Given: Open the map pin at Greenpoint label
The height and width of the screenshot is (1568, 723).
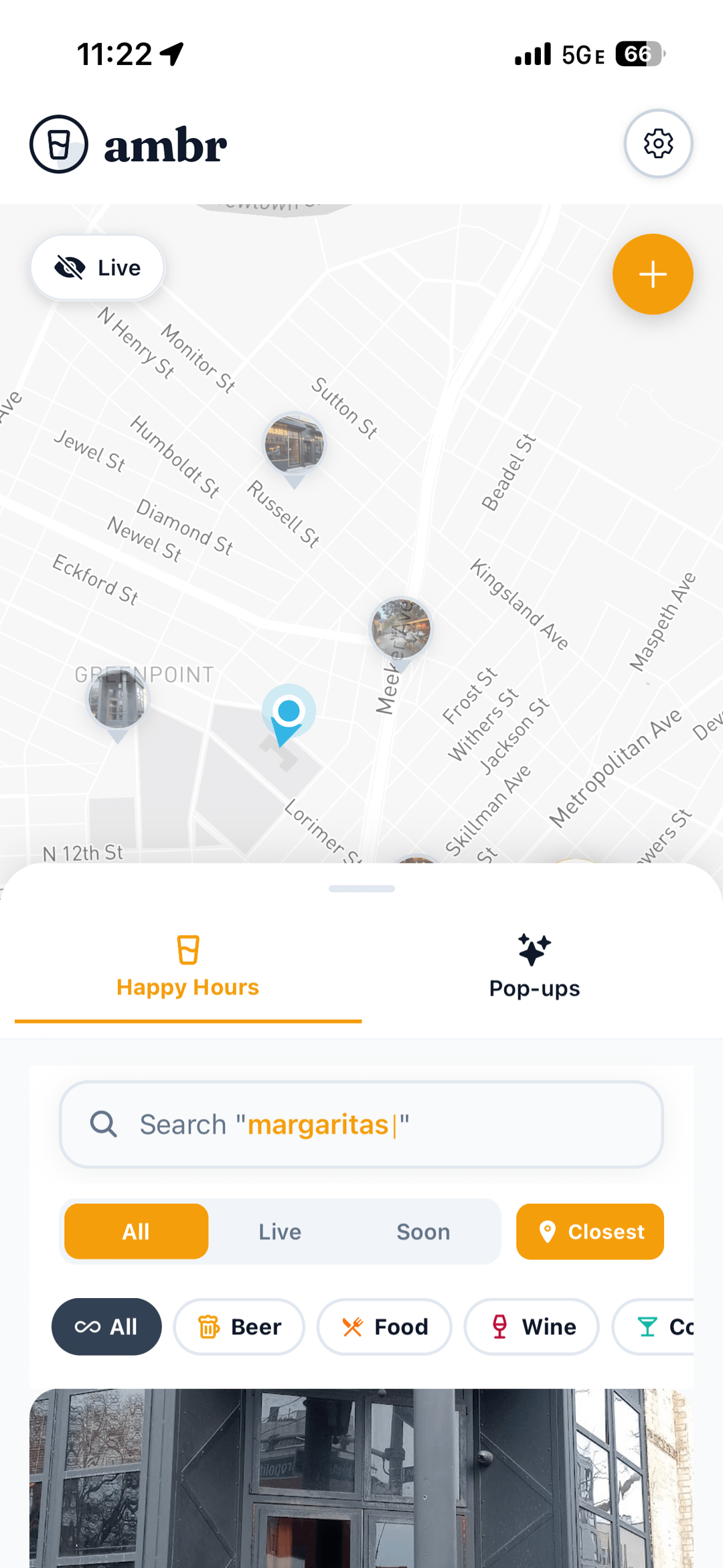Looking at the screenshot, I should click(118, 700).
